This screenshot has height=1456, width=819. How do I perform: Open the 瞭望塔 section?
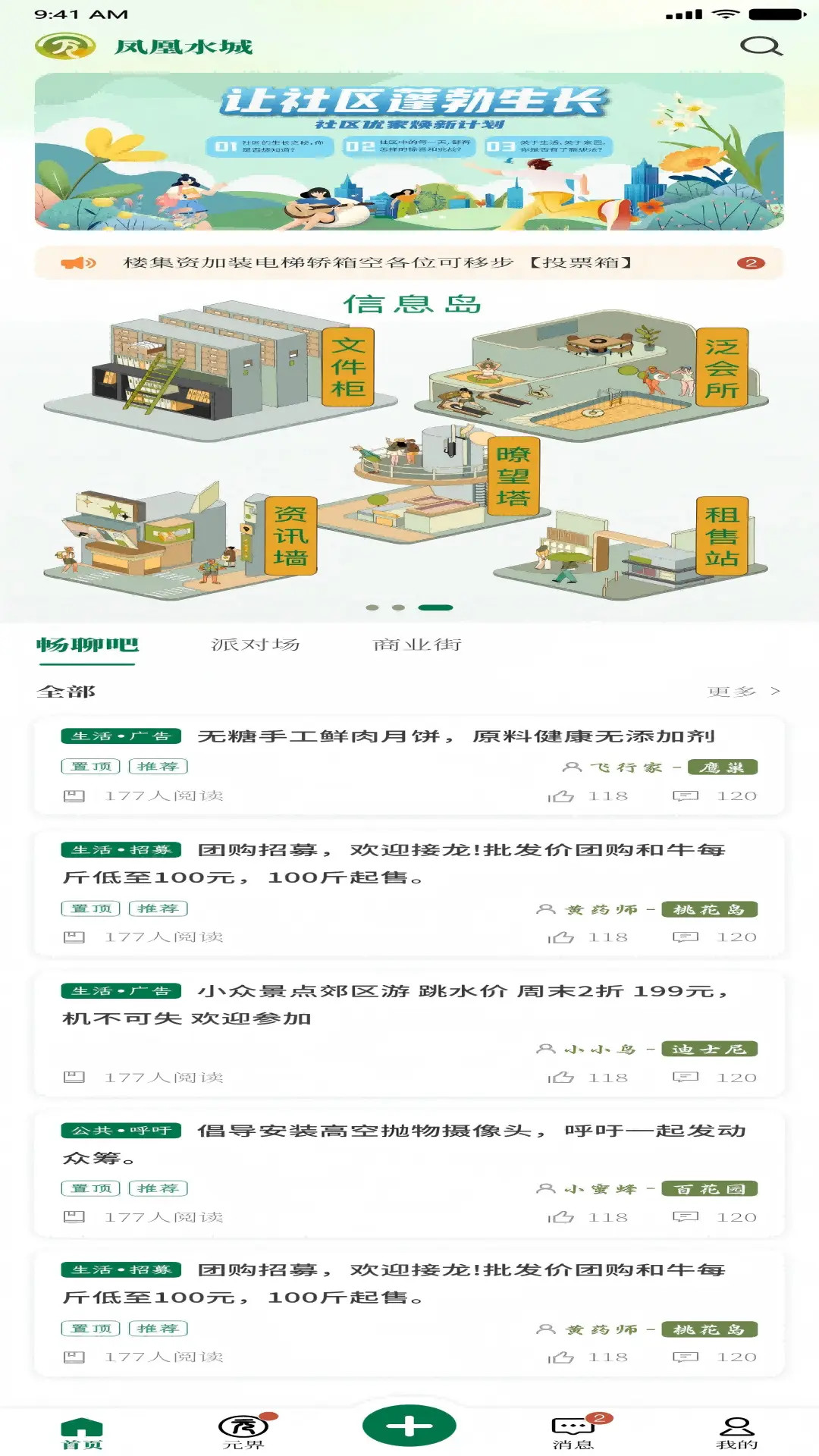coord(513,475)
